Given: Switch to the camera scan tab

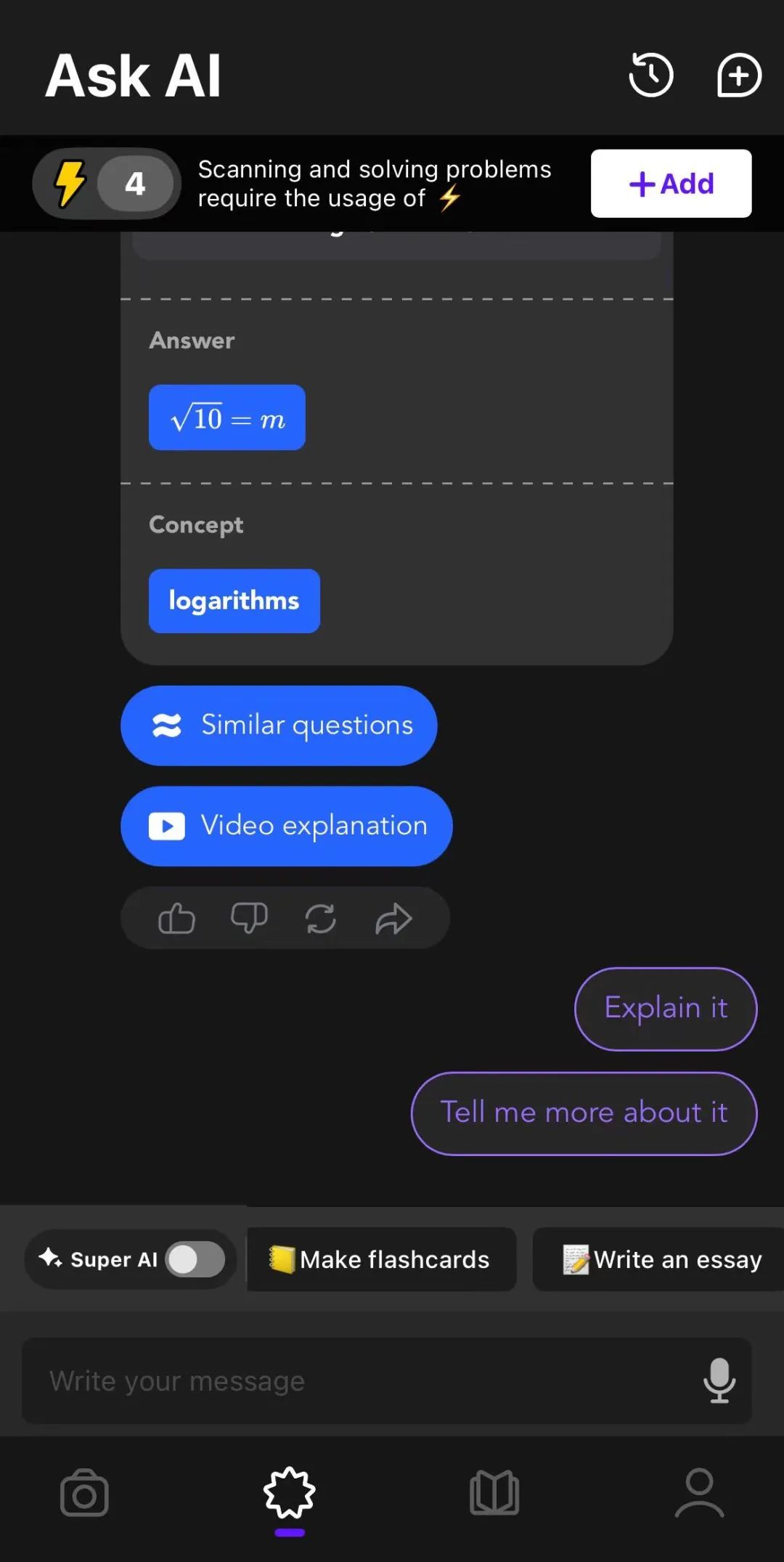Looking at the screenshot, I should tap(84, 1494).
